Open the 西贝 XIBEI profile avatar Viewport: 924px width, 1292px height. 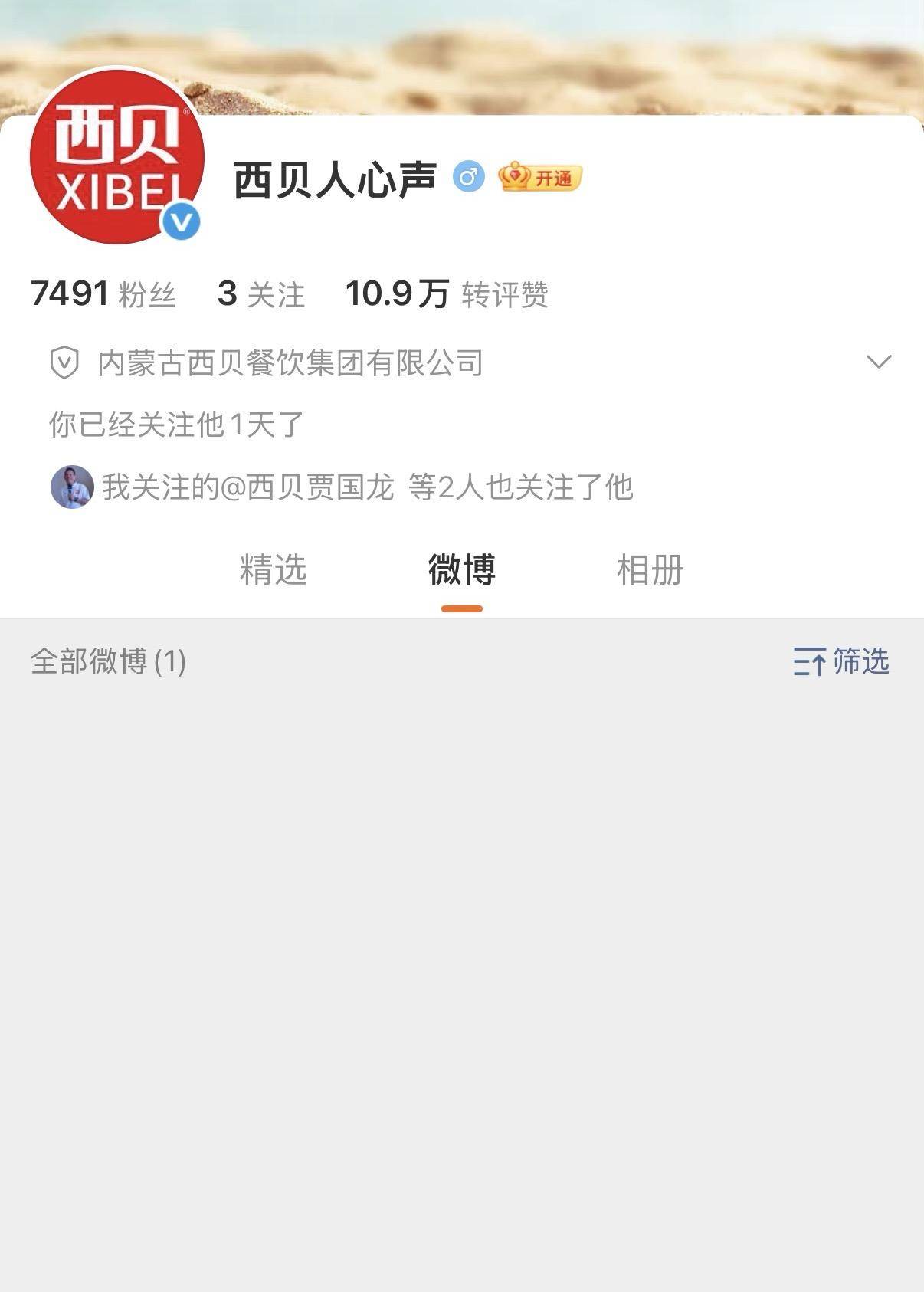116,156
